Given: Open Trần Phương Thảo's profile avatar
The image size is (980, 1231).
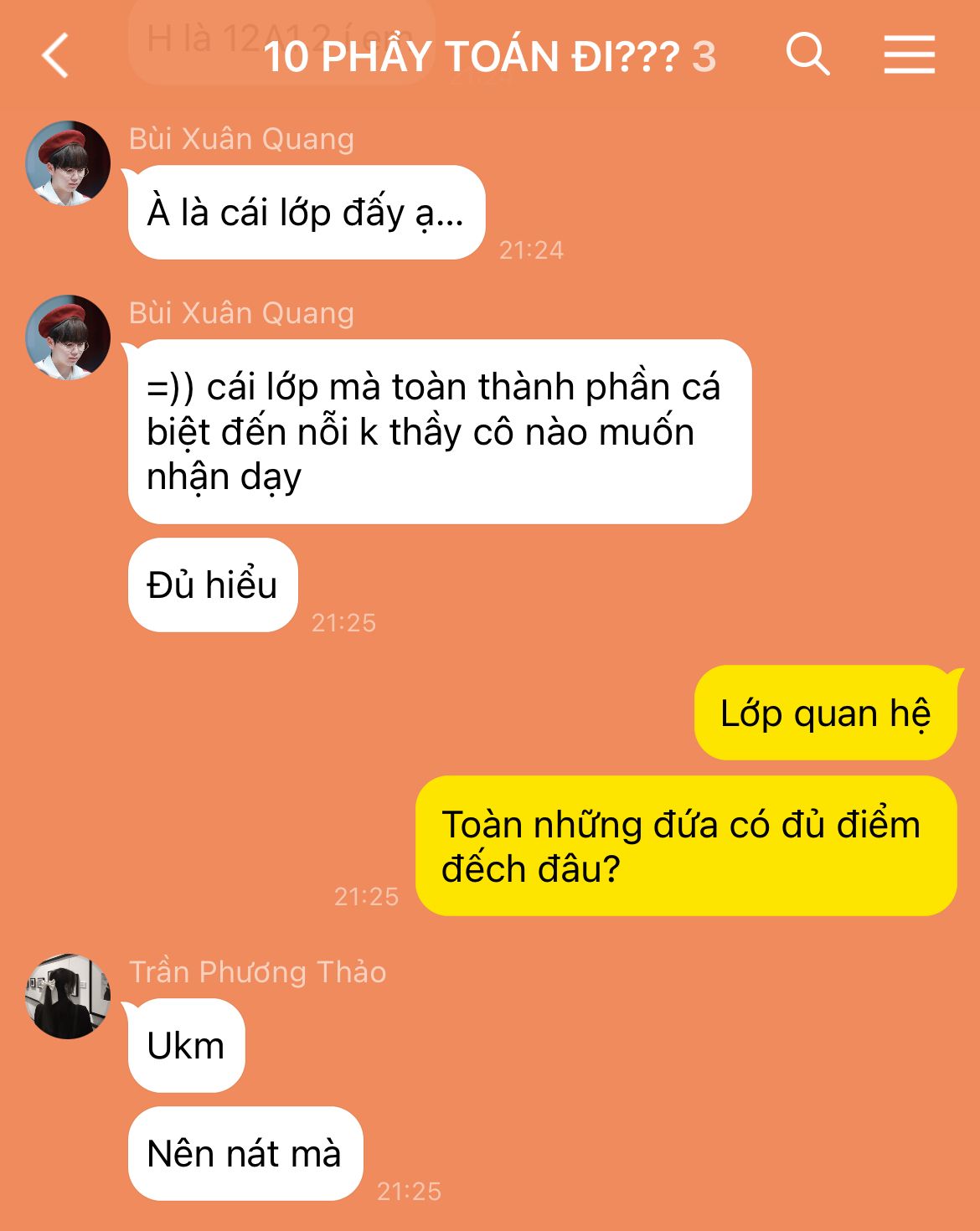Looking at the screenshot, I should point(68,997).
